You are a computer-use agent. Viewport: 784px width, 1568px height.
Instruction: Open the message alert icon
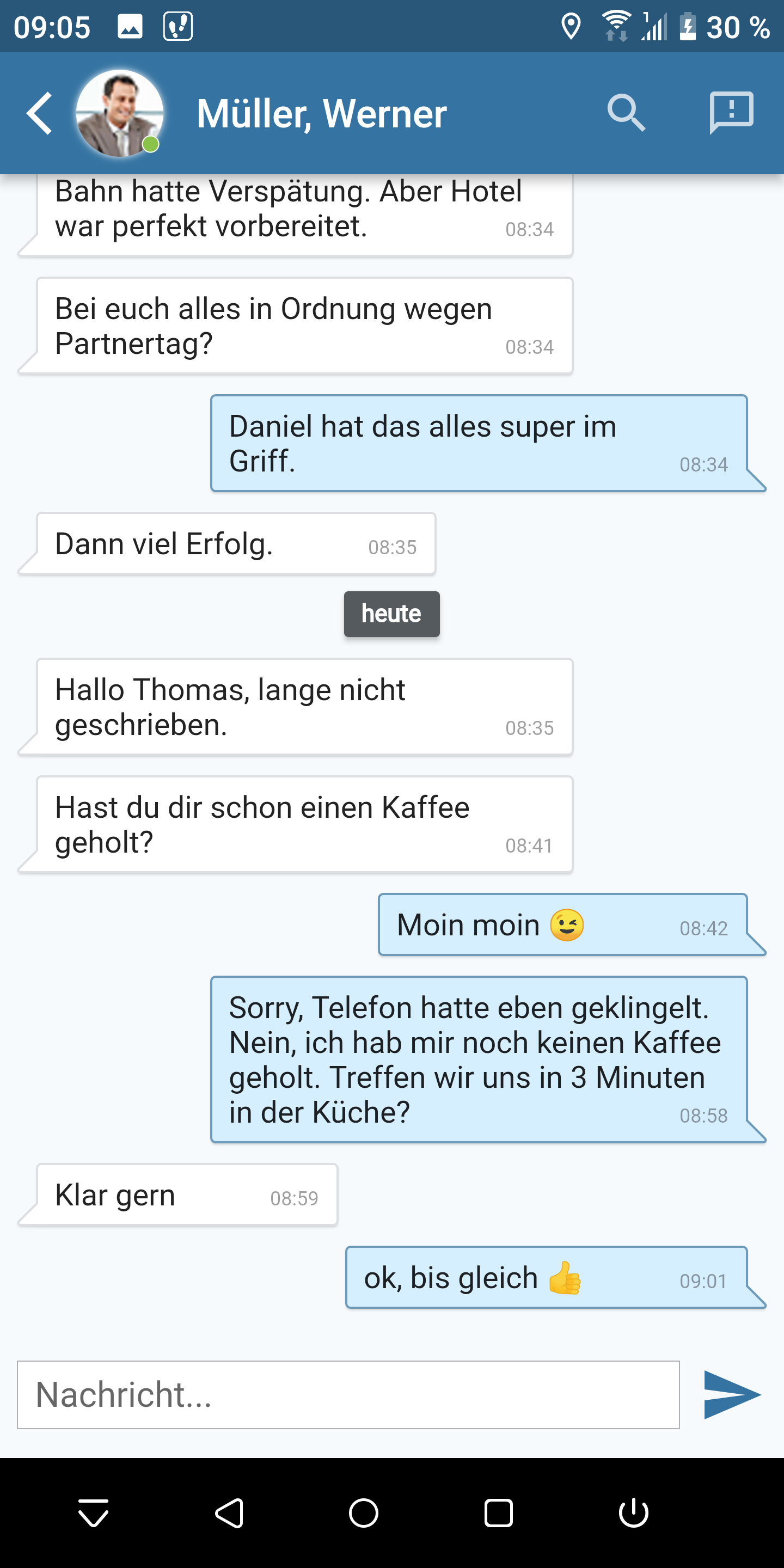tap(731, 113)
